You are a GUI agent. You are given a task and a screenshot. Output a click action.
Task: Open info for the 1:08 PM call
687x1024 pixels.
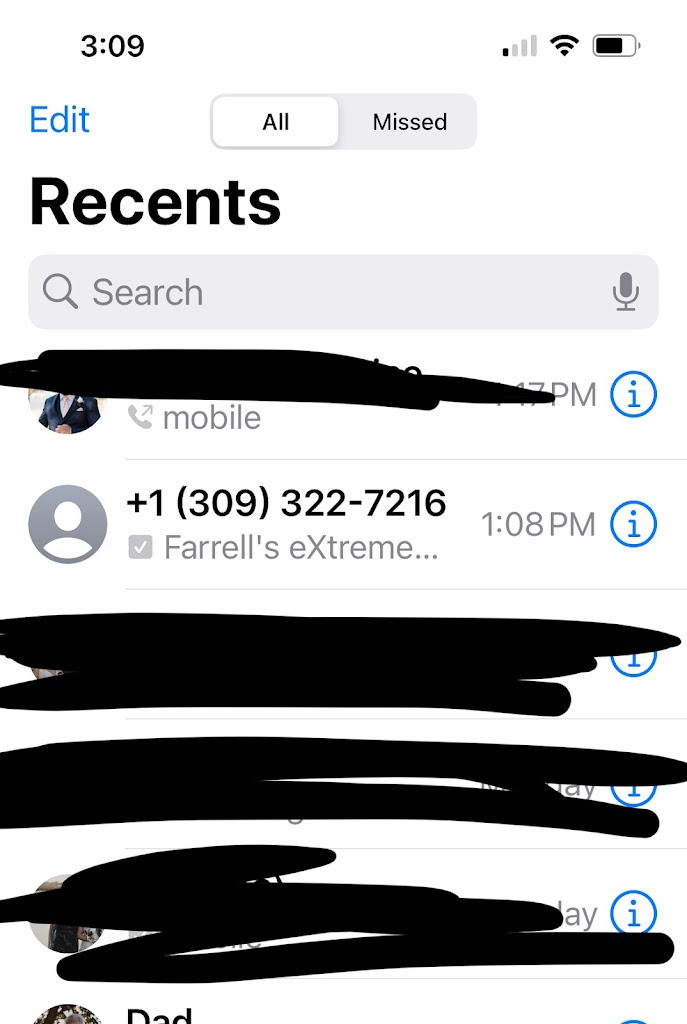pos(633,523)
